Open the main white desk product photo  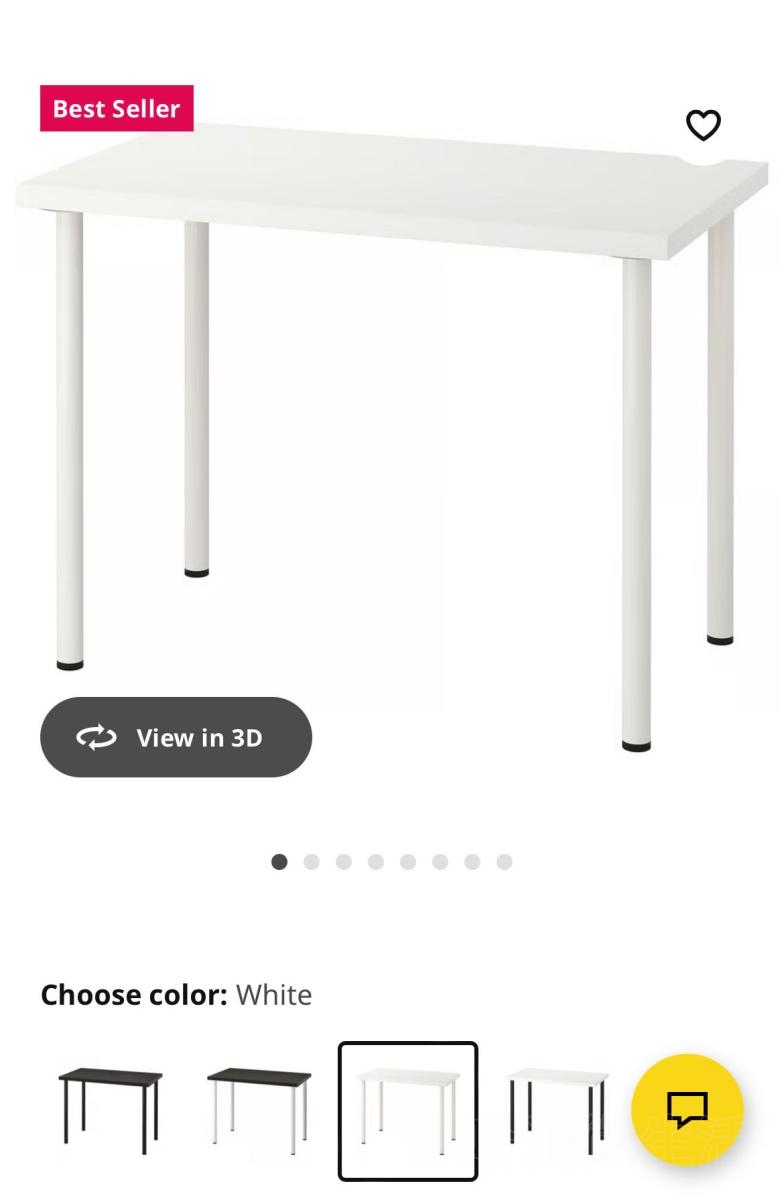[x=400, y=420]
